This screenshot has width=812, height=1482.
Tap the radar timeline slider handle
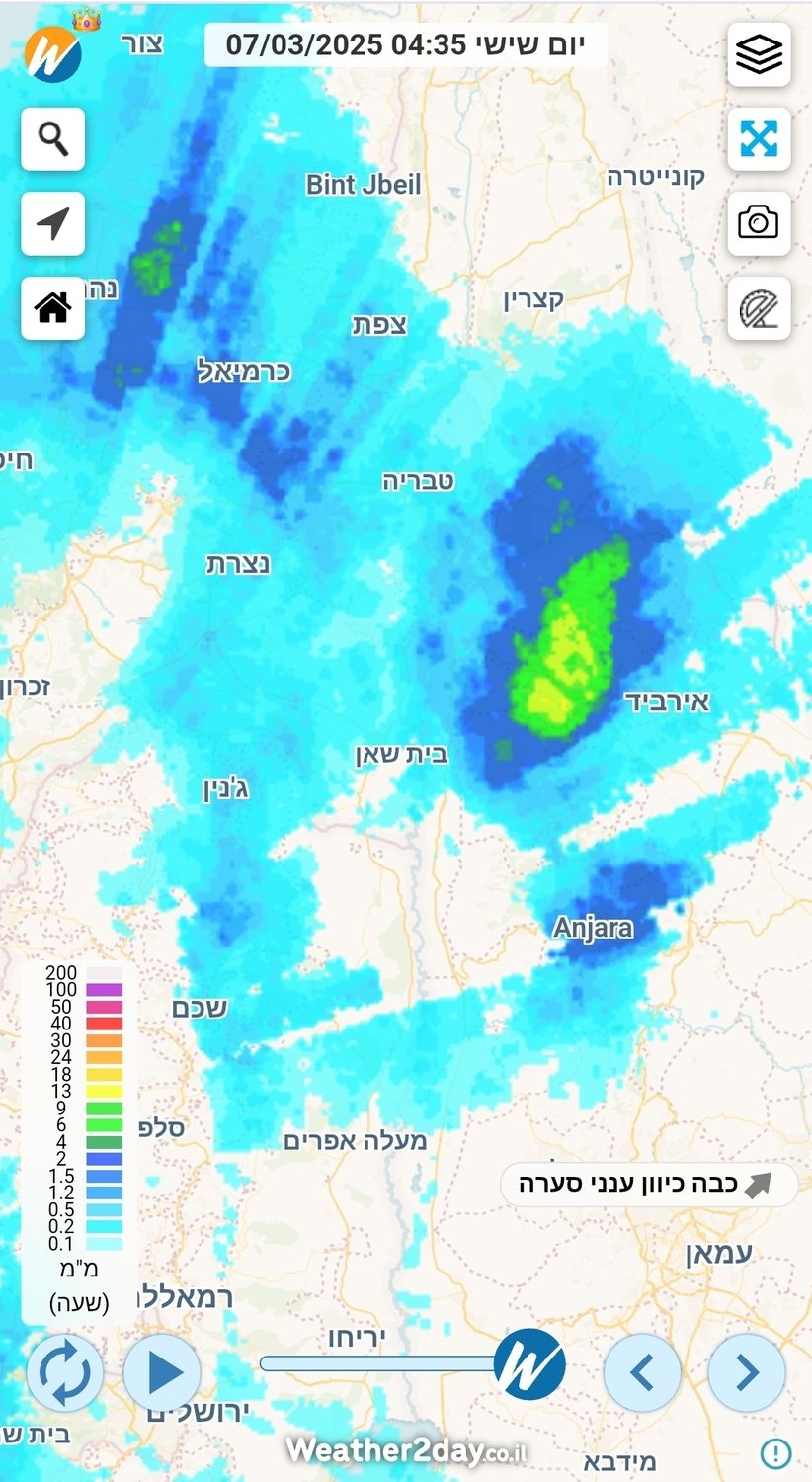pyautogui.click(x=529, y=1364)
